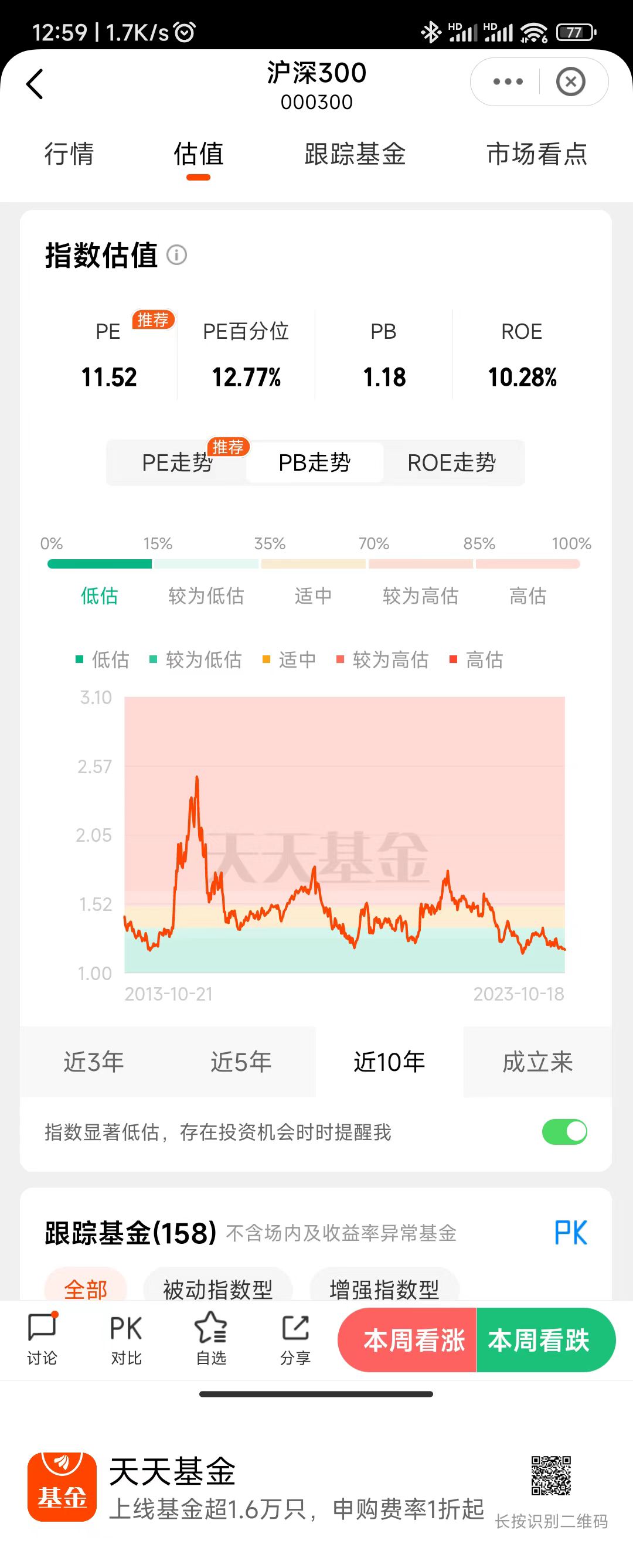Switch chart to PE走势 view

coord(177,462)
